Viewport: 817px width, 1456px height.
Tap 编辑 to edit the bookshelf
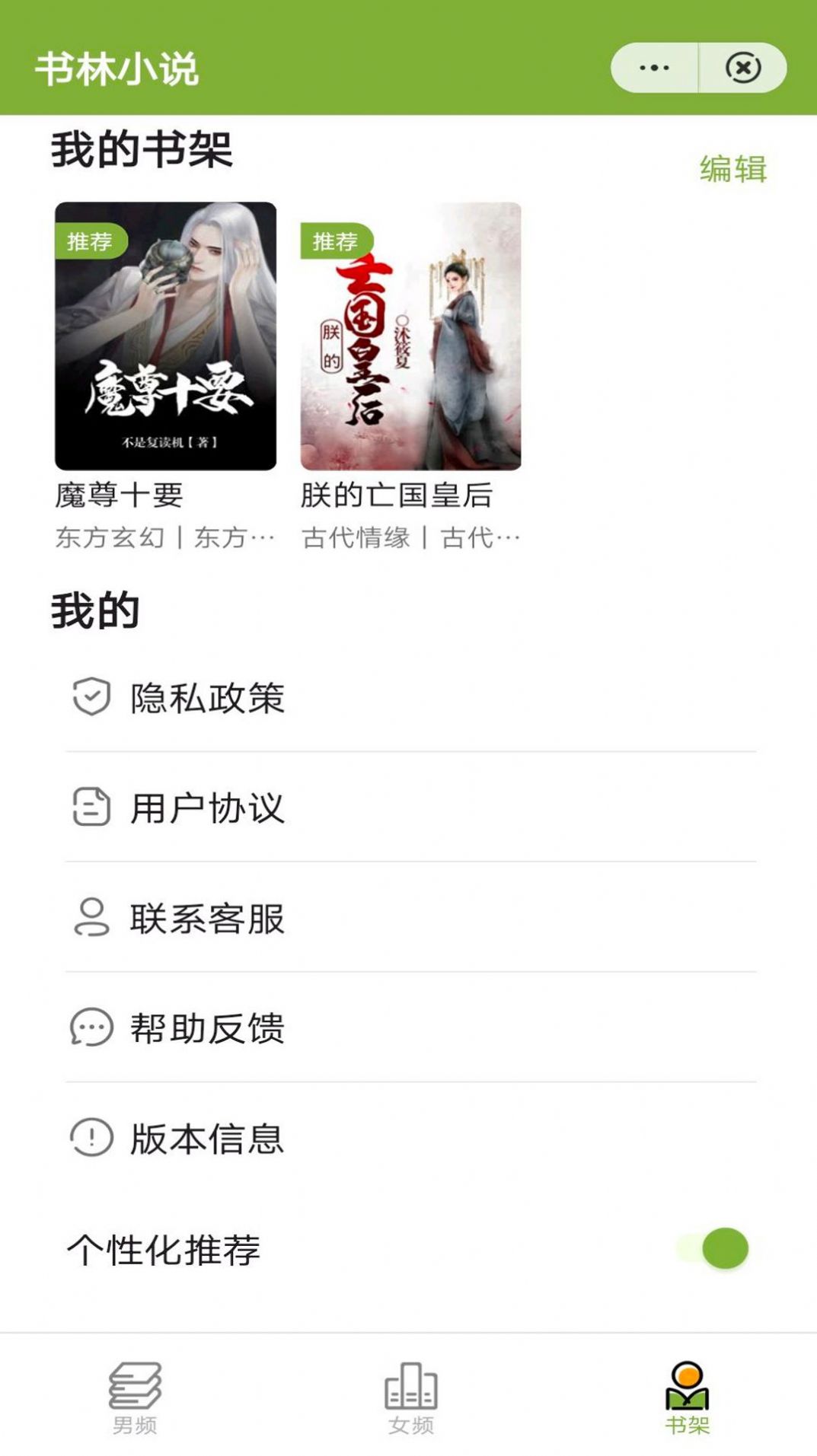[x=732, y=169]
